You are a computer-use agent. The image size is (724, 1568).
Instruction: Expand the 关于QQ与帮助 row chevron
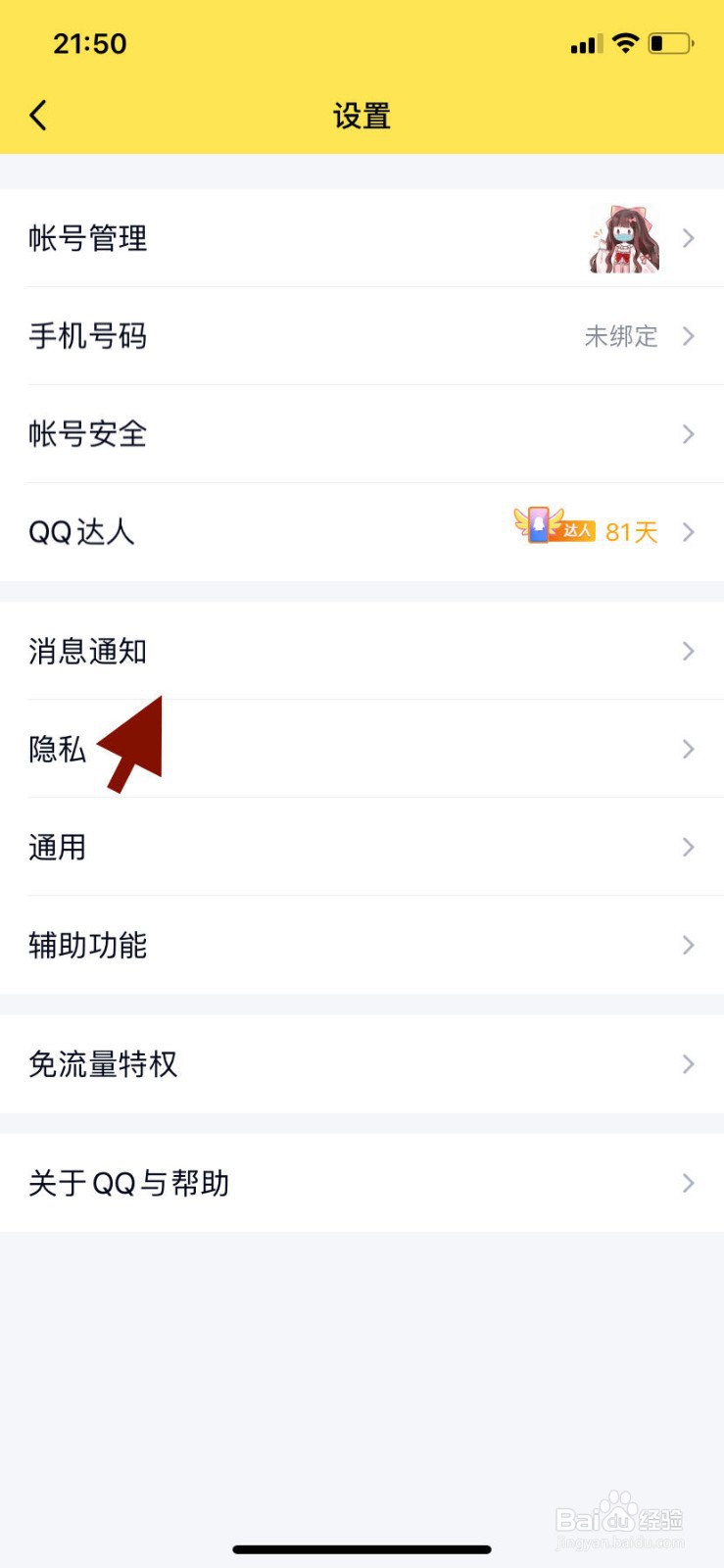coord(688,1183)
